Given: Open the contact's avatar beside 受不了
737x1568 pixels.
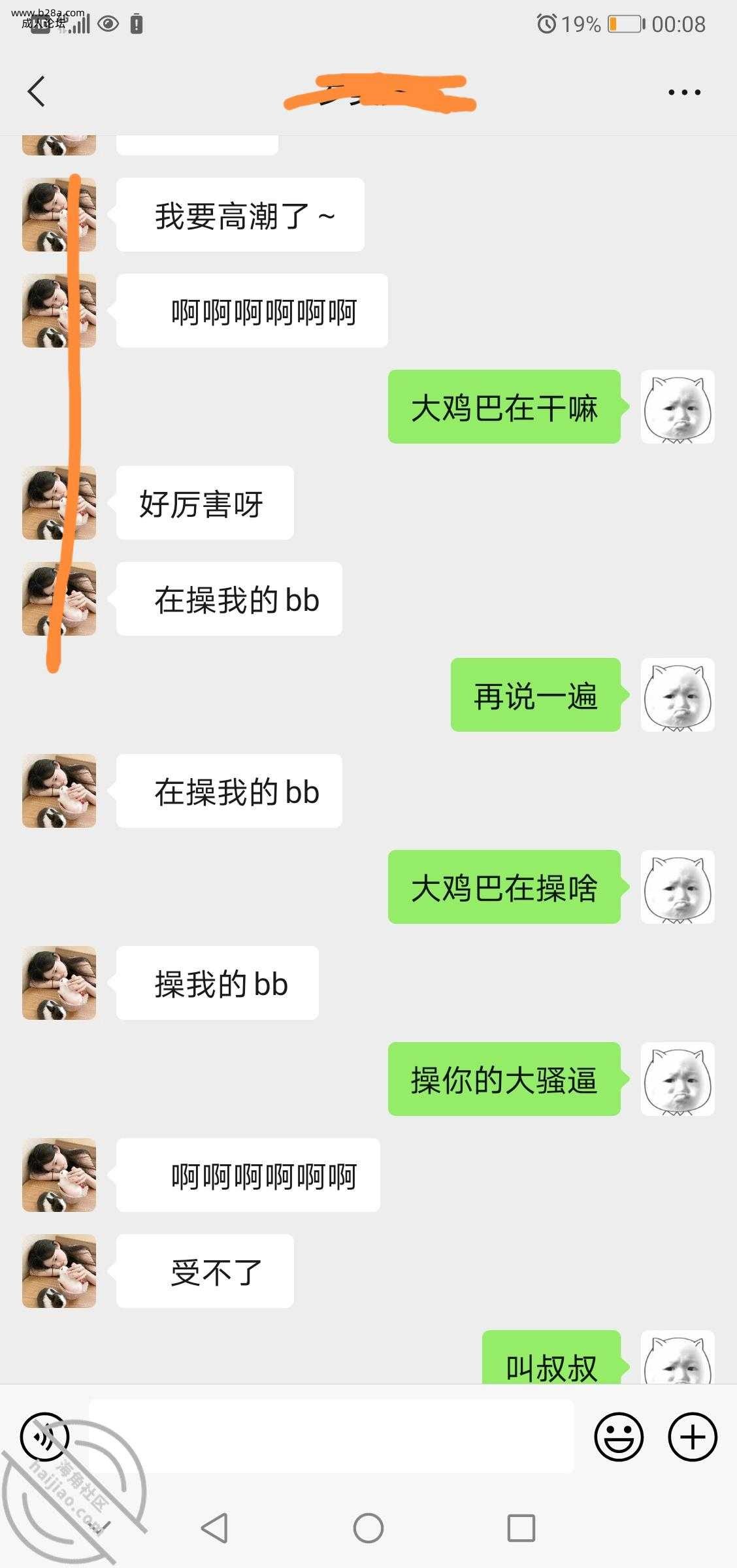Looking at the screenshot, I should point(59,1271).
